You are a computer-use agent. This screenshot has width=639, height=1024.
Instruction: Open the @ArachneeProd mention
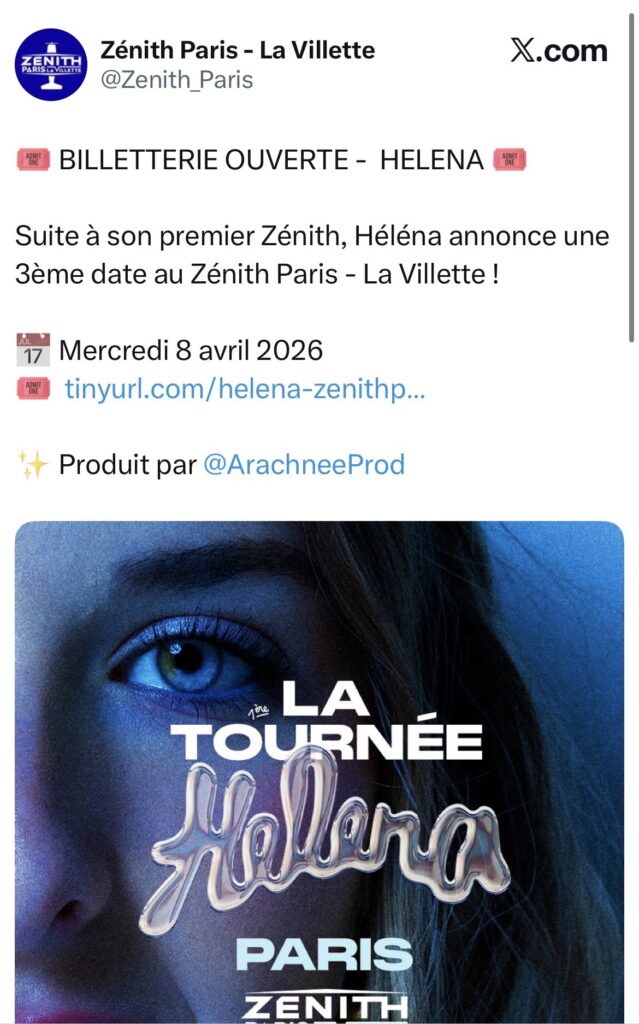(304, 464)
